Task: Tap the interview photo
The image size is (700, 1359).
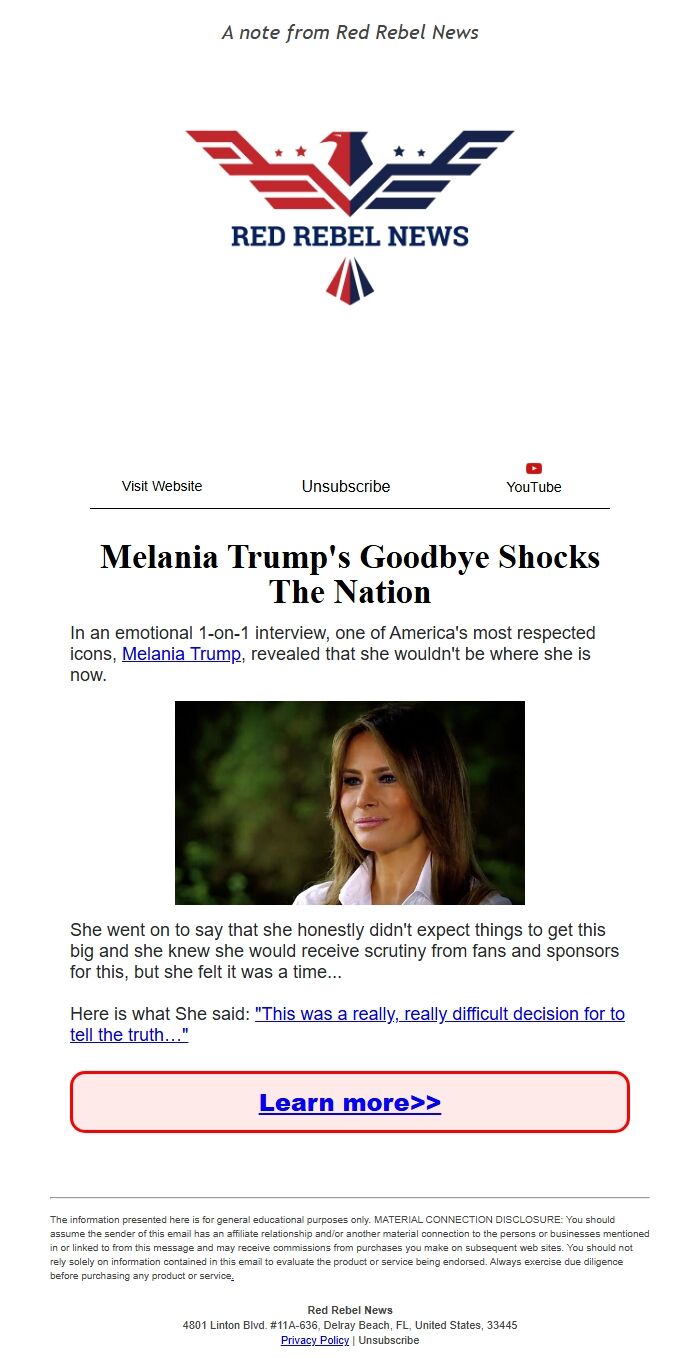Action: click(350, 803)
